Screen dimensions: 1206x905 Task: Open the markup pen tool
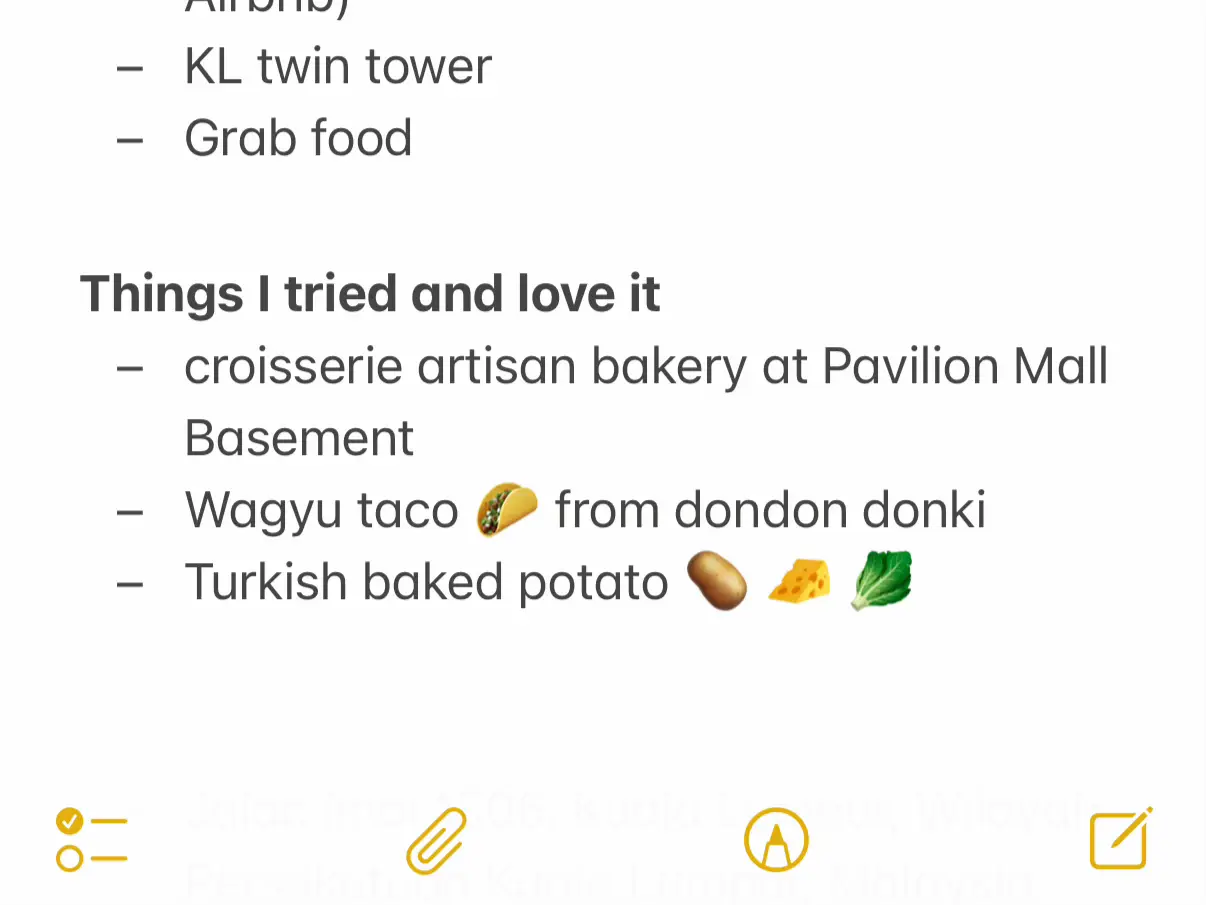pyautogui.click(x=776, y=840)
